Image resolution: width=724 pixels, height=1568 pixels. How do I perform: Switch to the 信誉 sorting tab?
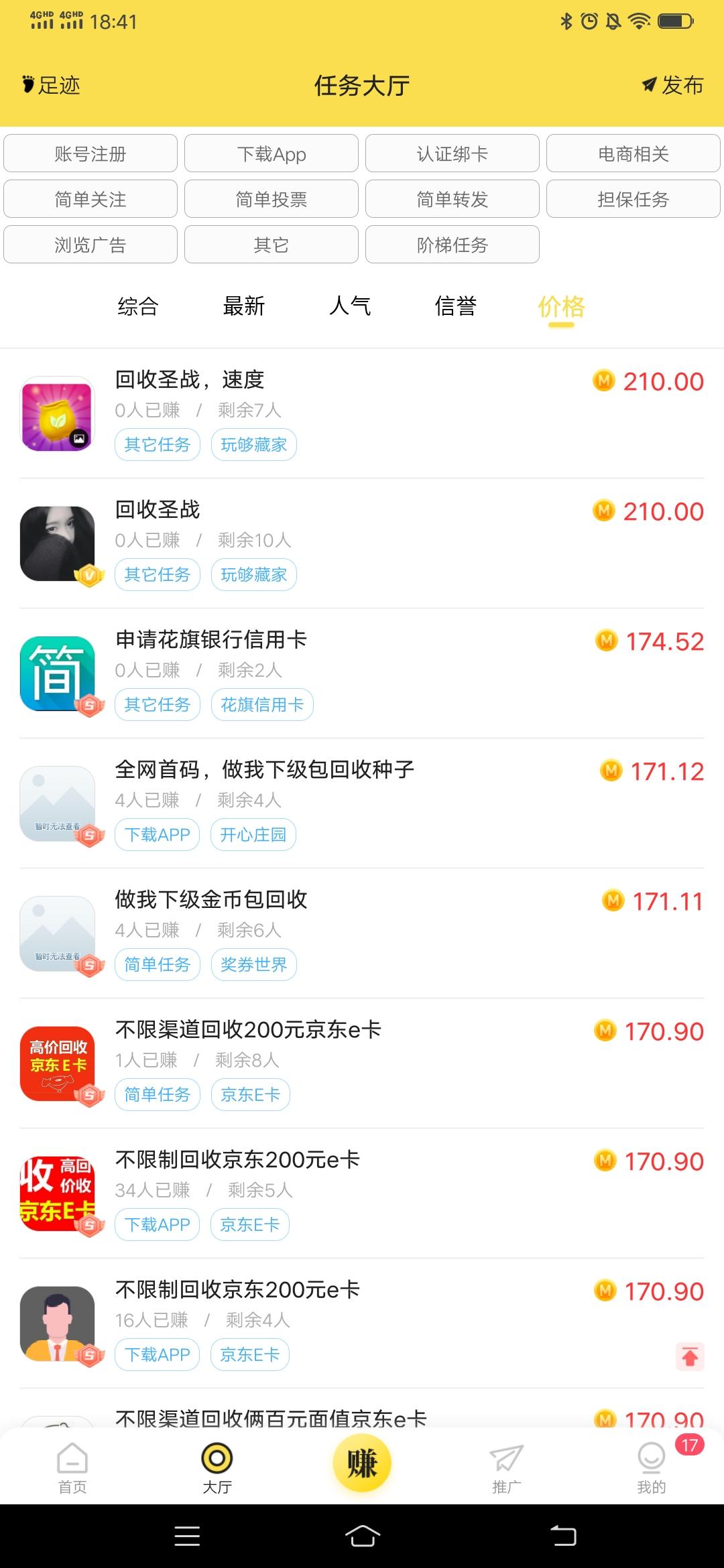456,307
